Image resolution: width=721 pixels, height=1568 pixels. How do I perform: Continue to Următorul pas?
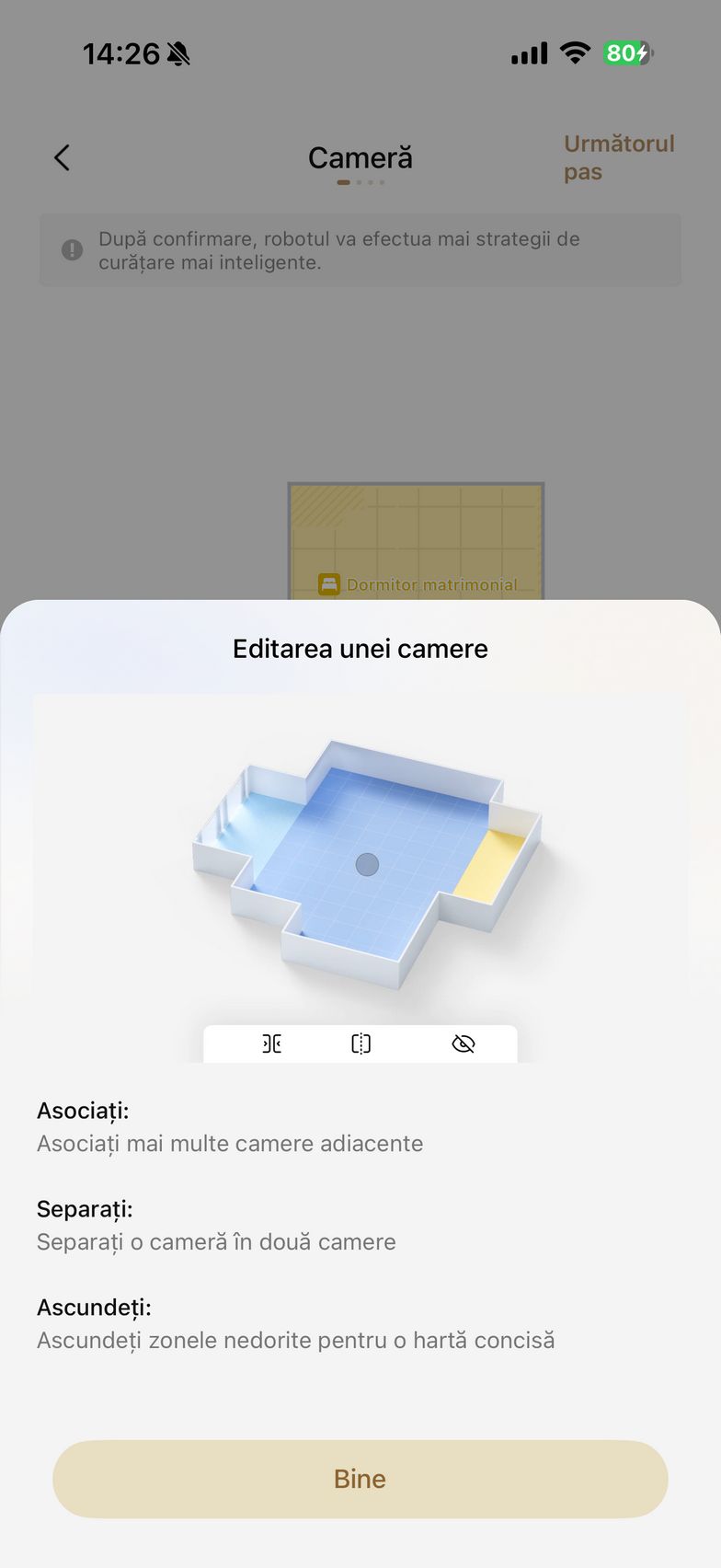pyautogui.click(x=618, y=157)
